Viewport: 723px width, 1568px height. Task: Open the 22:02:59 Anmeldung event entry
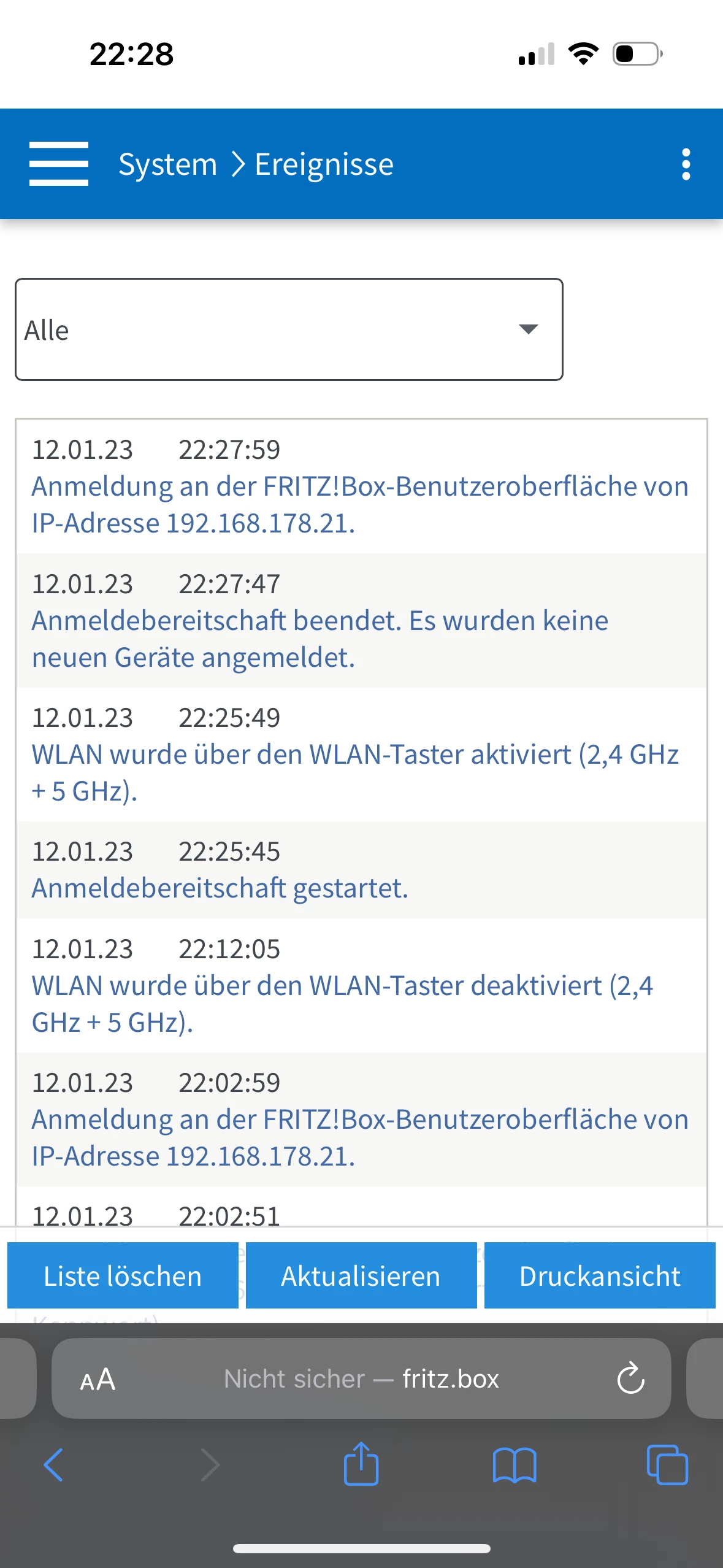(359, 1137)
